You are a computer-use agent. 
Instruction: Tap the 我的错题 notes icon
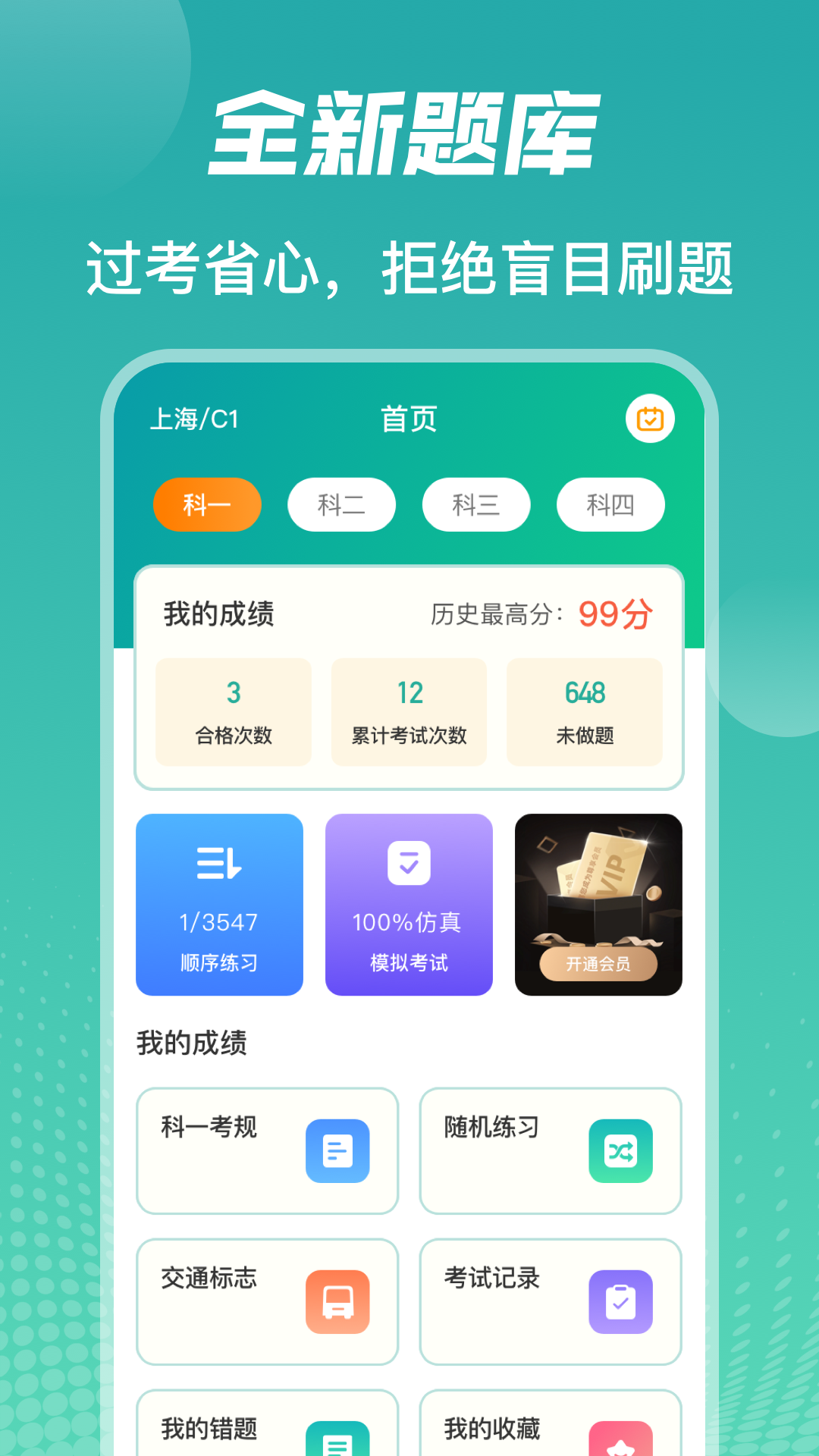(338, 1439)
